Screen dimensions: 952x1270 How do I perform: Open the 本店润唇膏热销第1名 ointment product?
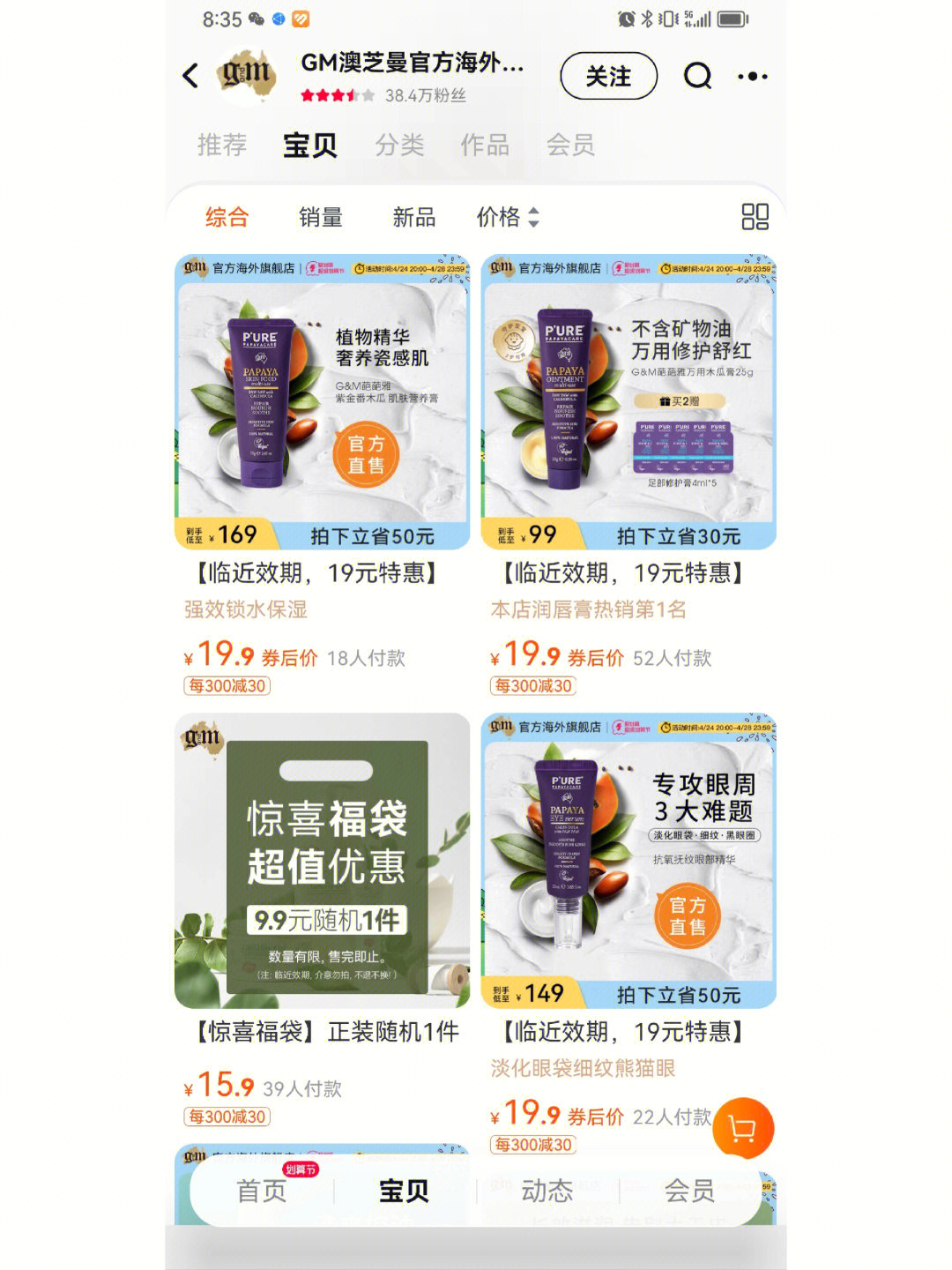pos(628,402)
